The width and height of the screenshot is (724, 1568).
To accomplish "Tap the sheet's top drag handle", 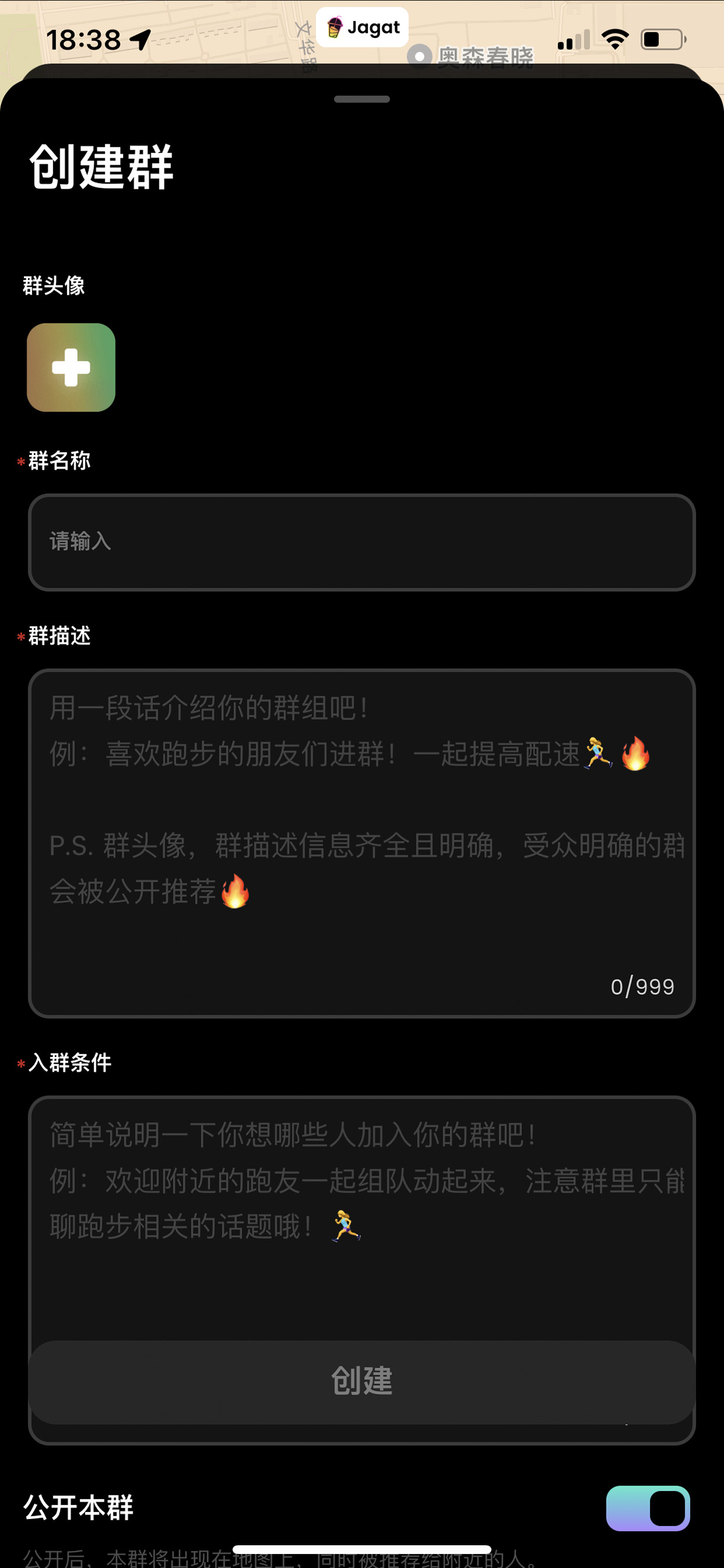I will tap(361, 99).
